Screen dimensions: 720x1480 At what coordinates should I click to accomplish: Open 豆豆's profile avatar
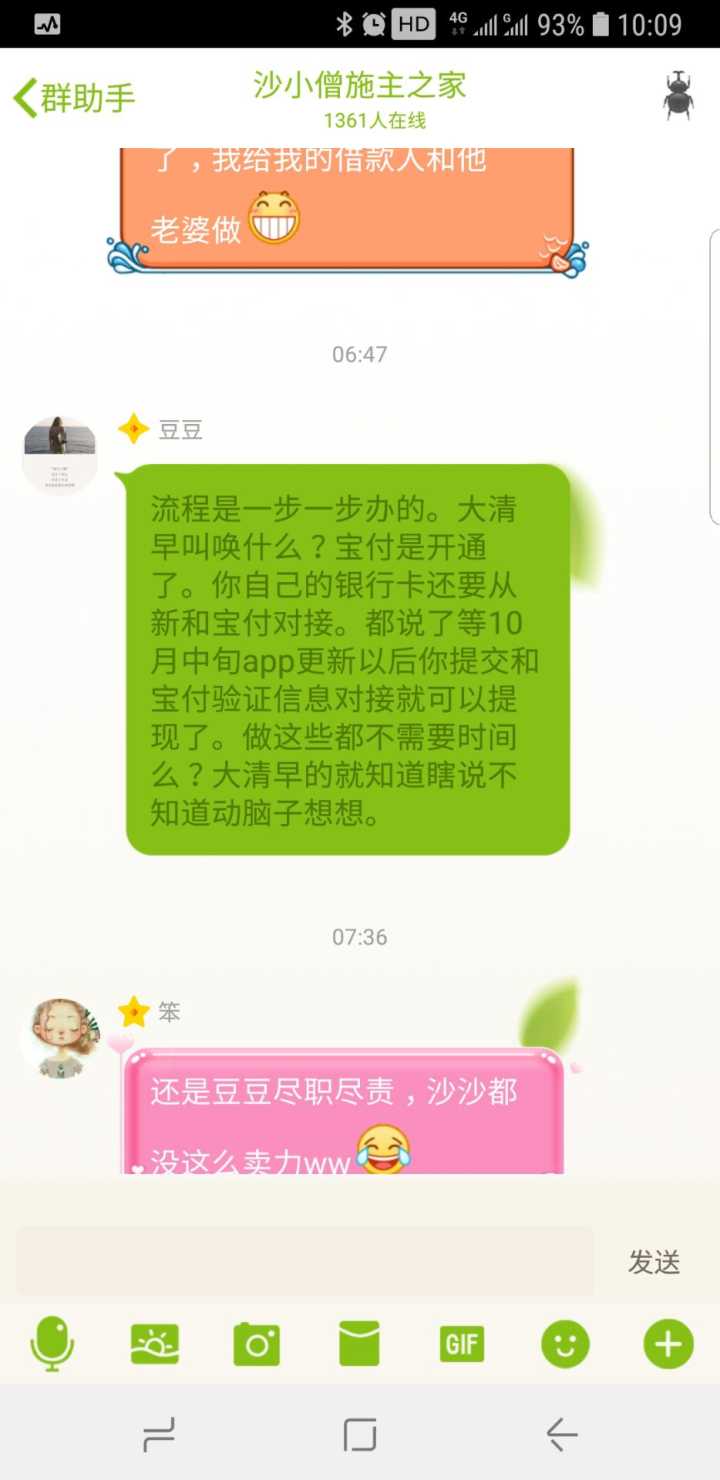tap(60, 454)
